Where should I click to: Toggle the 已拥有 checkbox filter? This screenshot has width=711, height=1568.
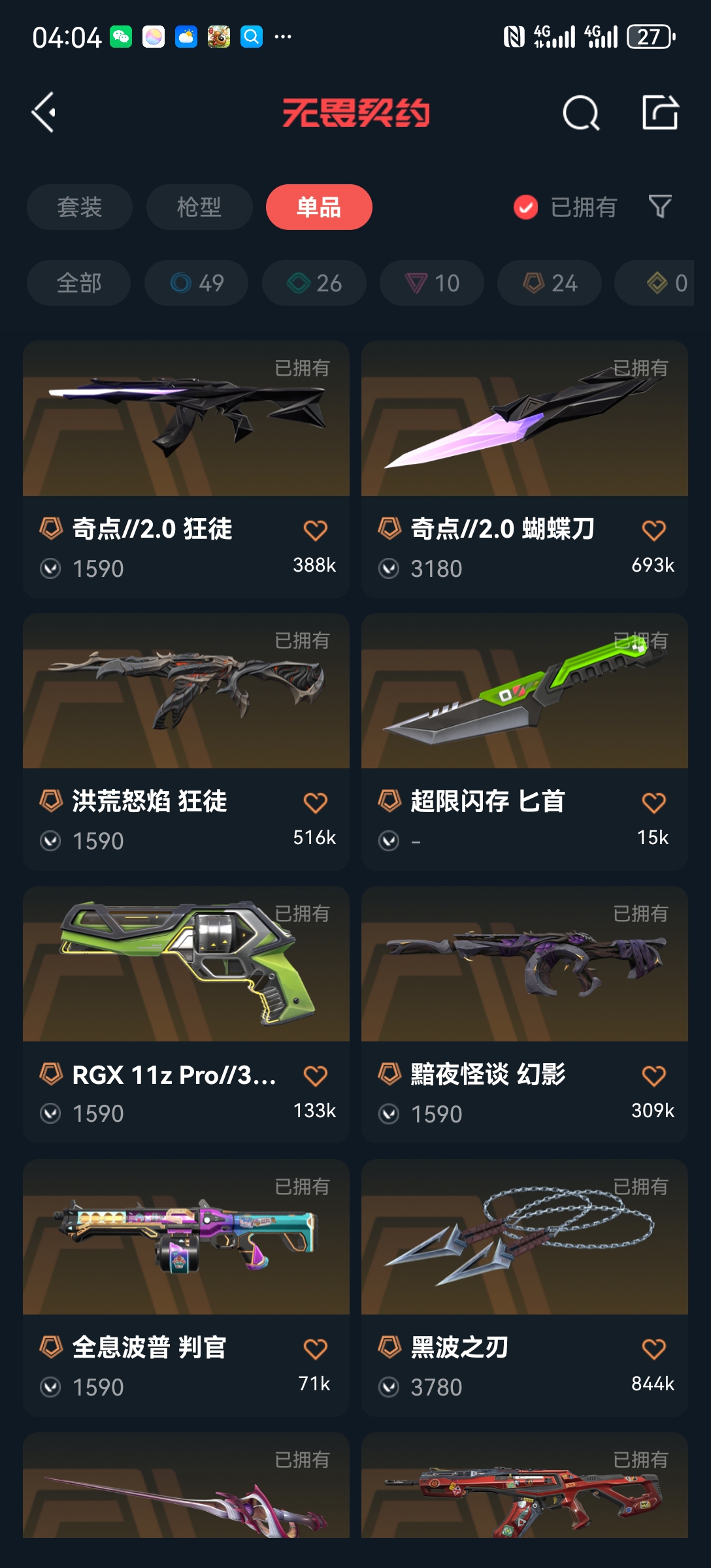click(x=526, y=207)
